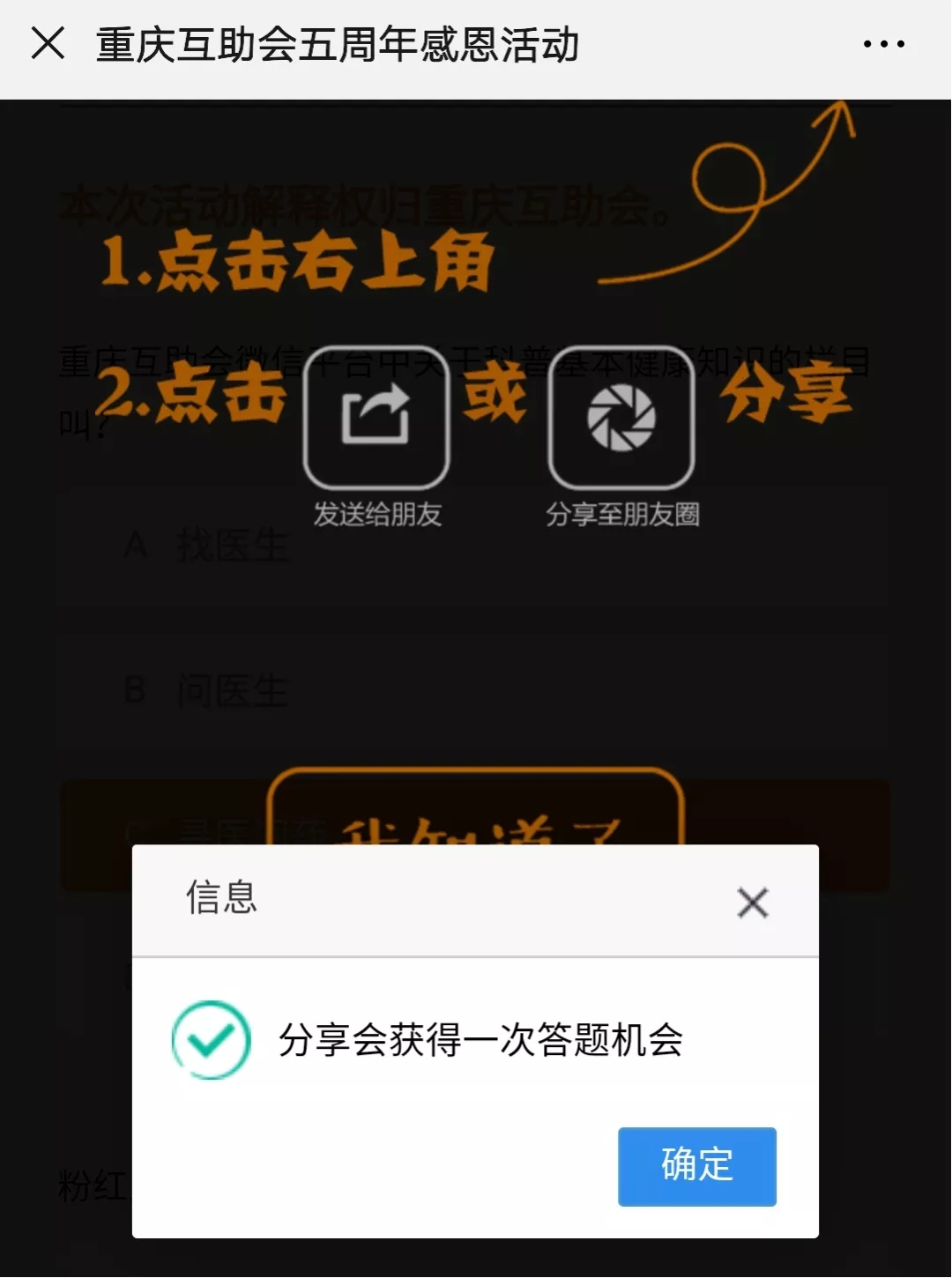The image size is (952, 1278).
Task: Open the three-dot overflow menu
Action: point(883,43)
